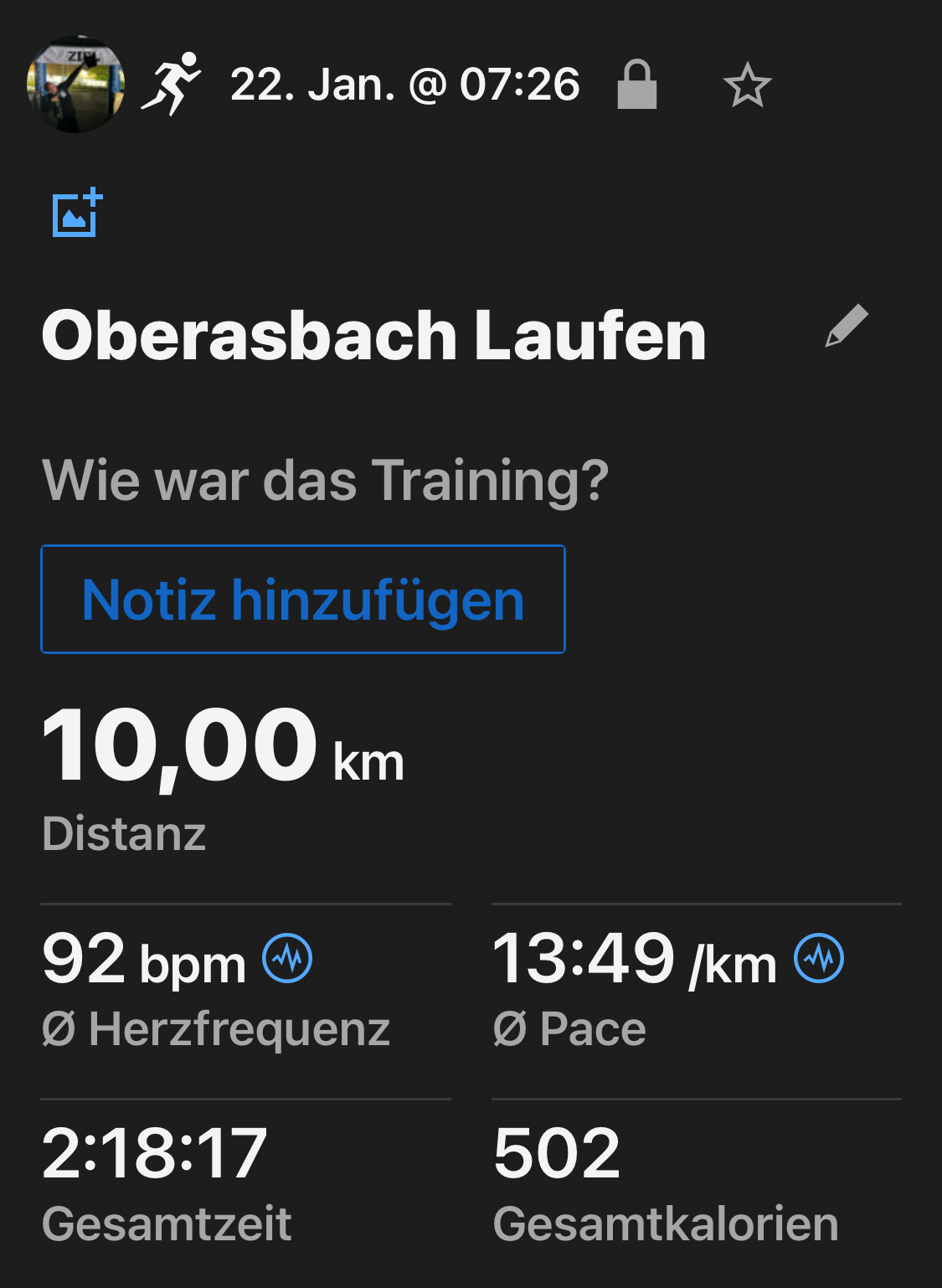Edit the Oberasbach Laufen title with the pencil
942x1288 pixels.
(847, 326)
